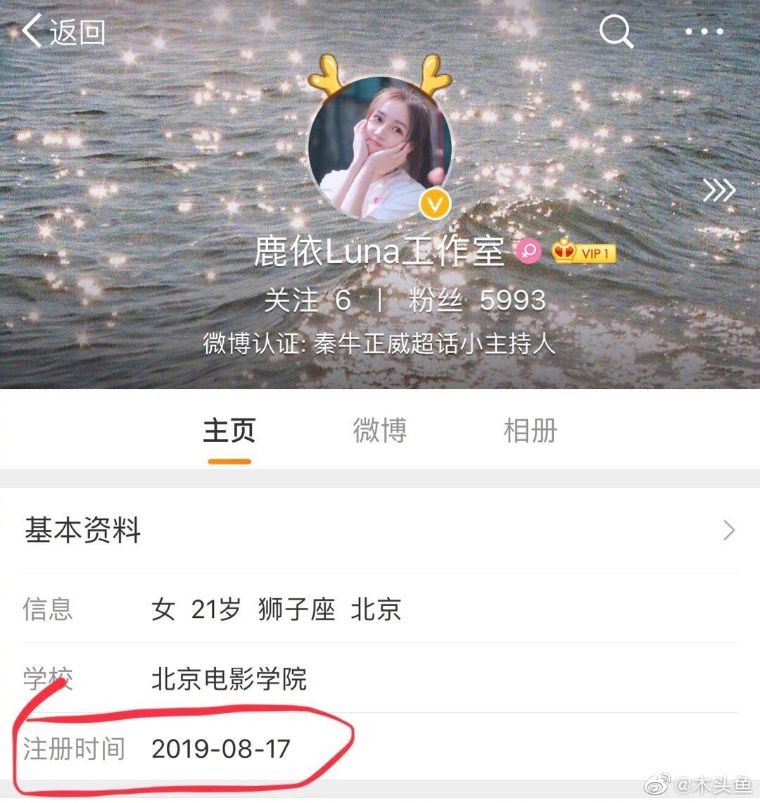This screenshot has height=803, width=760.
Task: Go back using the 返回 button
Action: 64,32
